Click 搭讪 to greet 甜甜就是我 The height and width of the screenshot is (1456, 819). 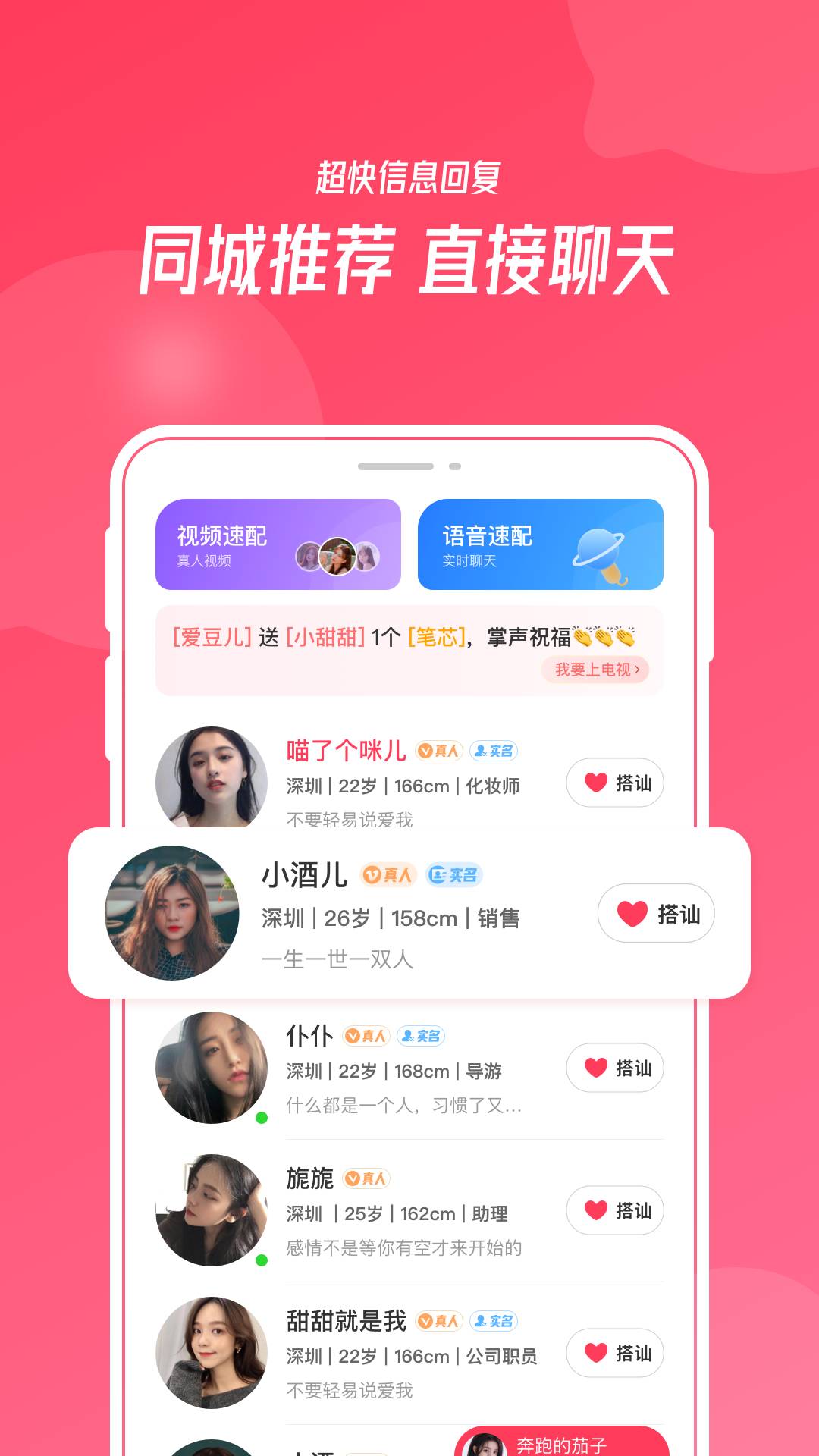coord(615,1354)
